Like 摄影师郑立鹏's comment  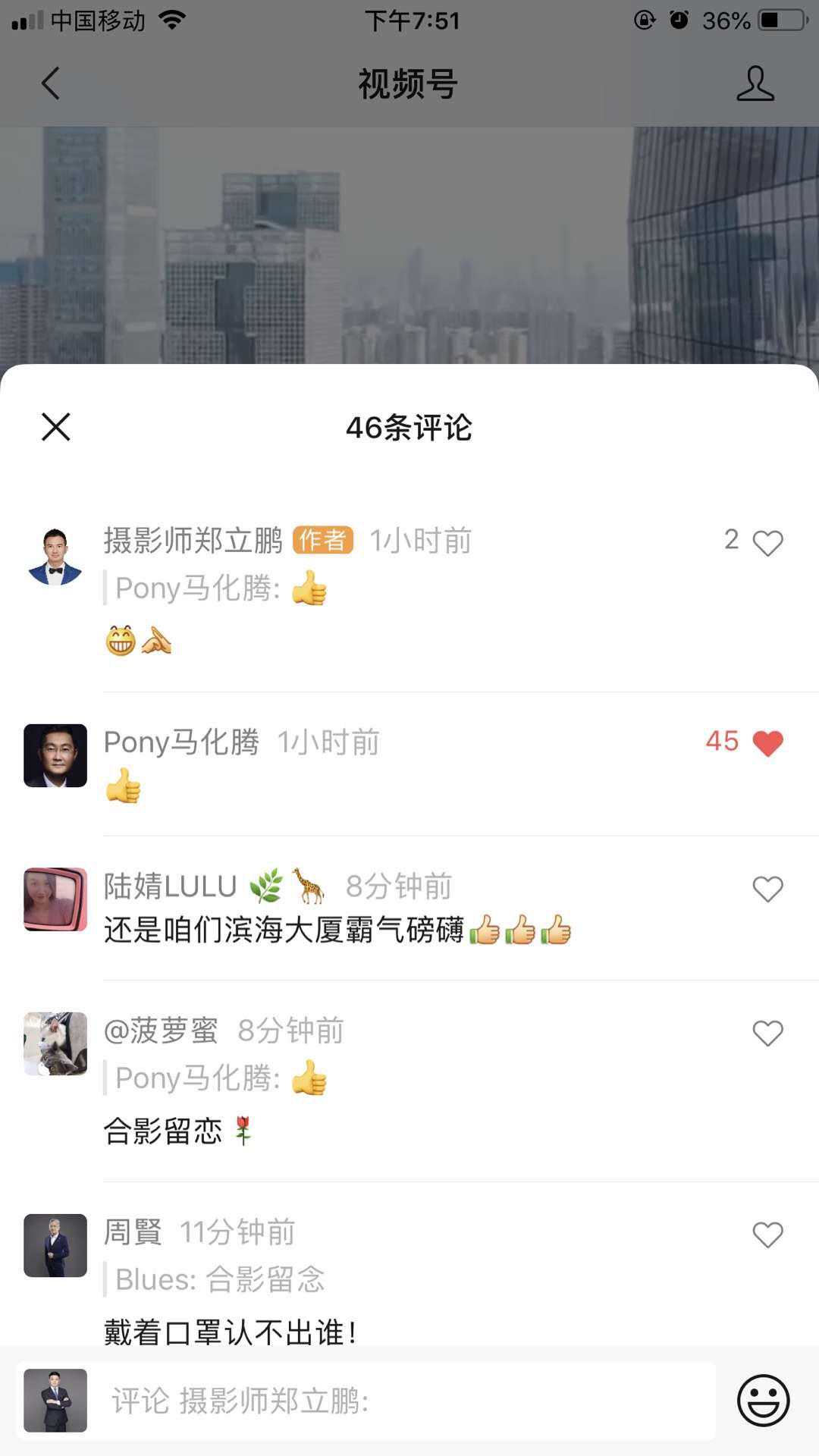(x=767, y=543)
